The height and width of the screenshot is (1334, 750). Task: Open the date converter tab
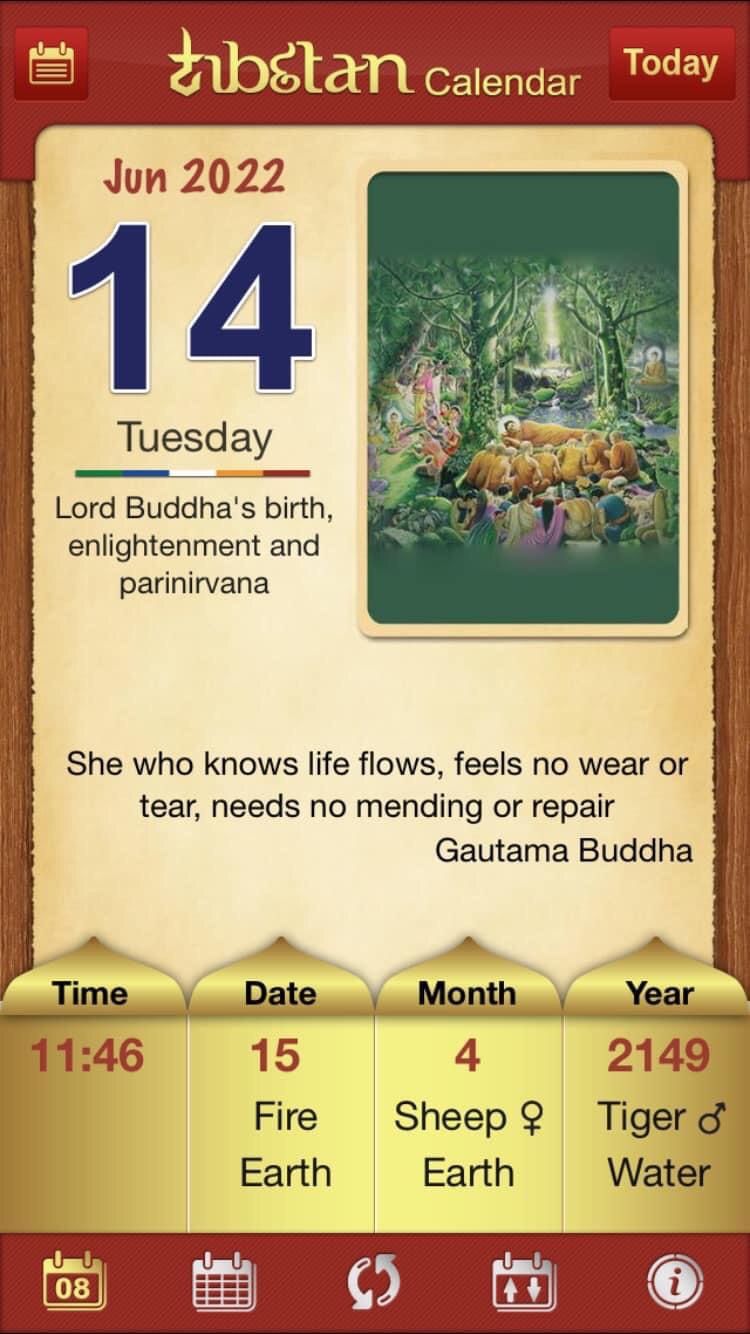point(373,1282)
